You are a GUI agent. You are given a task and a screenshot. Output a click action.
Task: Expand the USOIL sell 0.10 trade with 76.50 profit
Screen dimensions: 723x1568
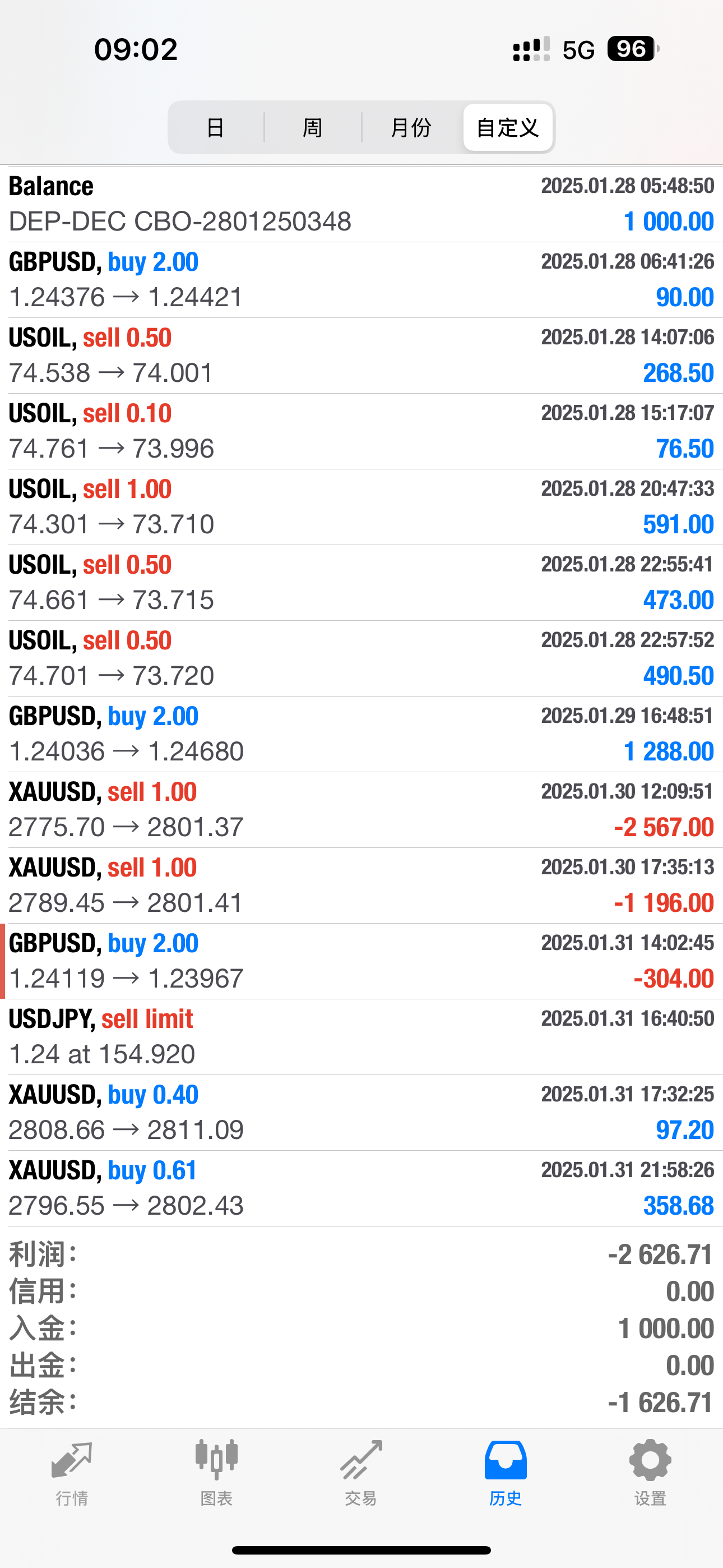click(361, 431)
